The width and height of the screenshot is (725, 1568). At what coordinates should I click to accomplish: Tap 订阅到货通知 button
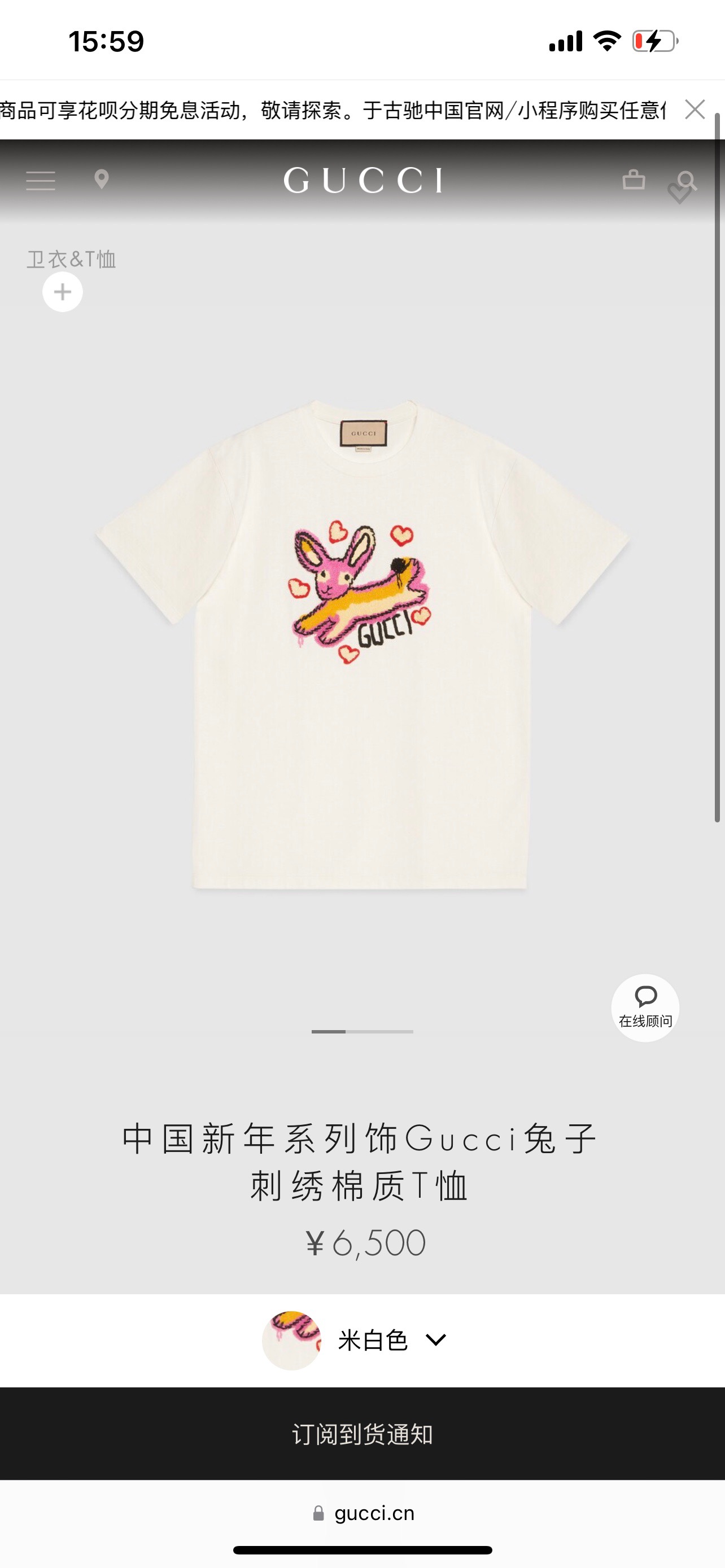tap(362, 1434)
